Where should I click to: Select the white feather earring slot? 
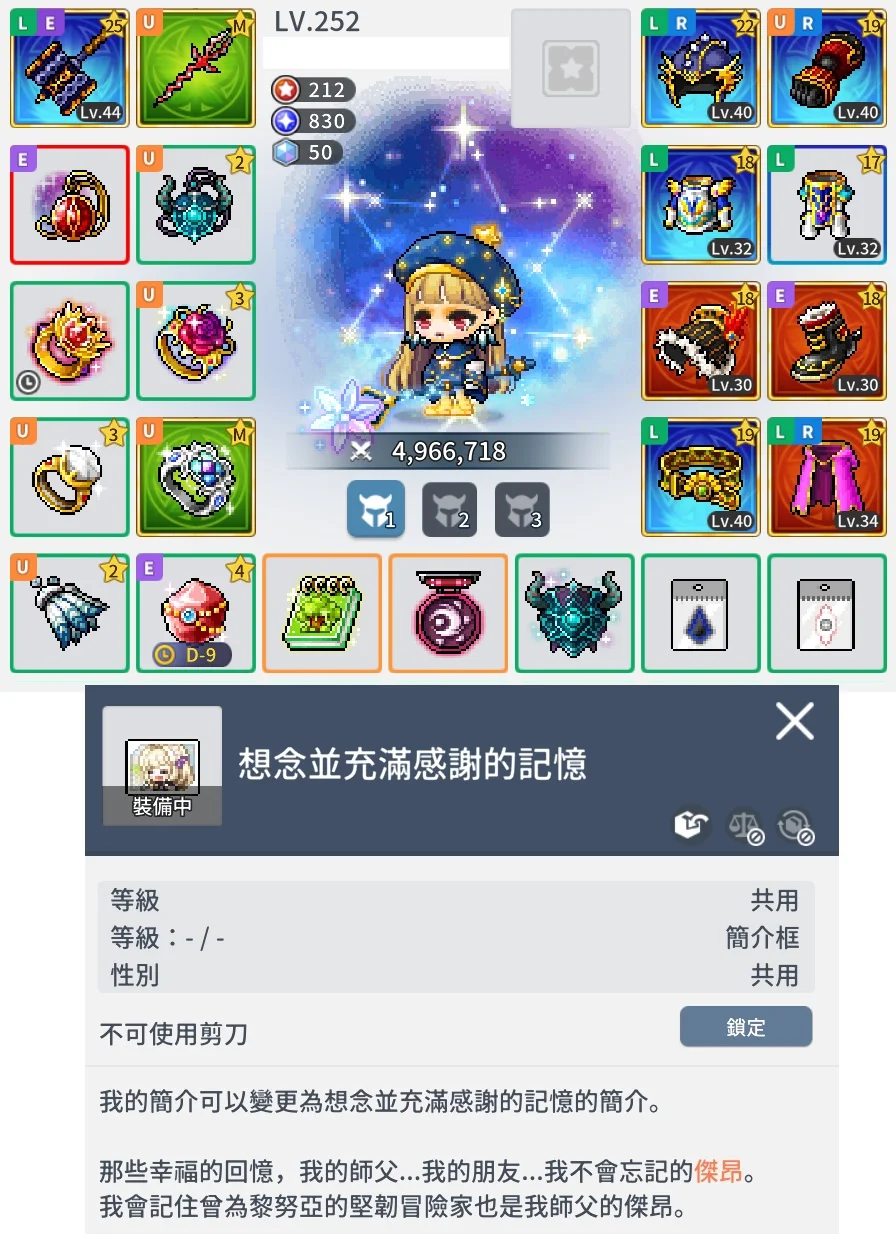click(69, 613)
